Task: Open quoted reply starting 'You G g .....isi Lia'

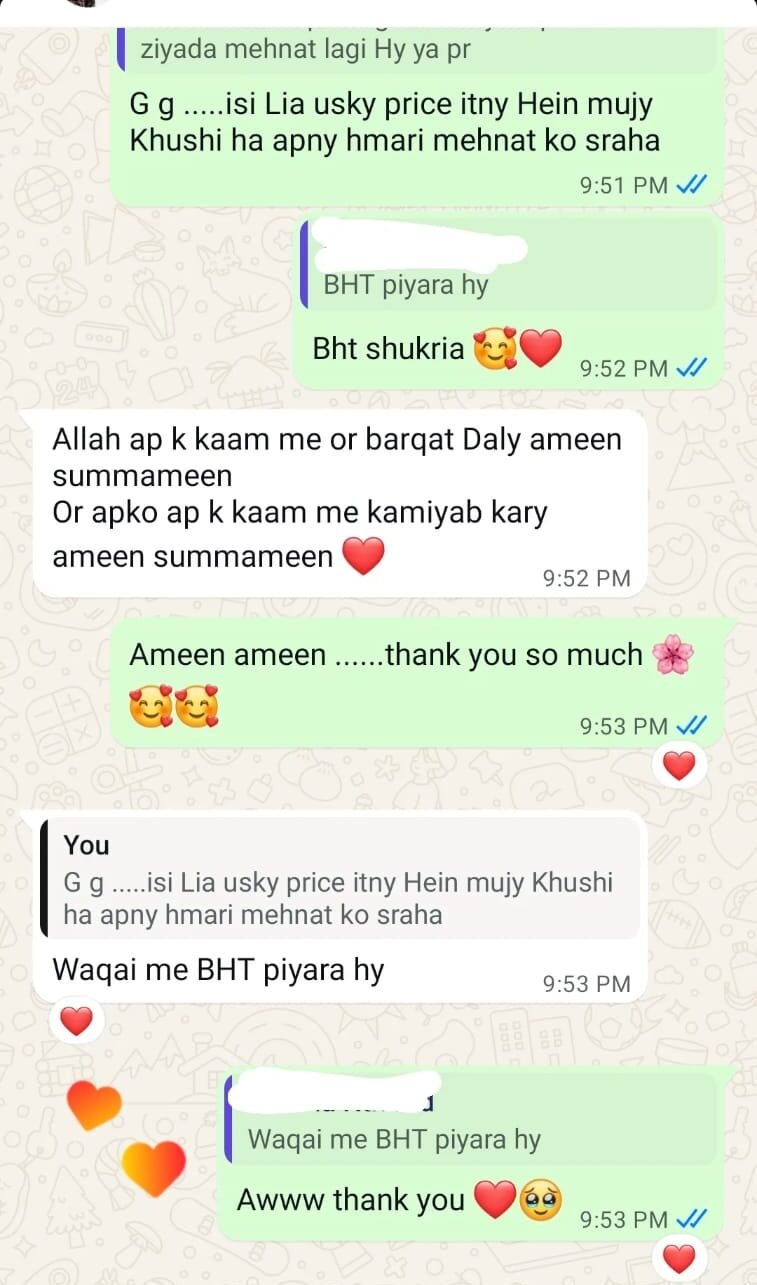Action: [x=340, y=879]
